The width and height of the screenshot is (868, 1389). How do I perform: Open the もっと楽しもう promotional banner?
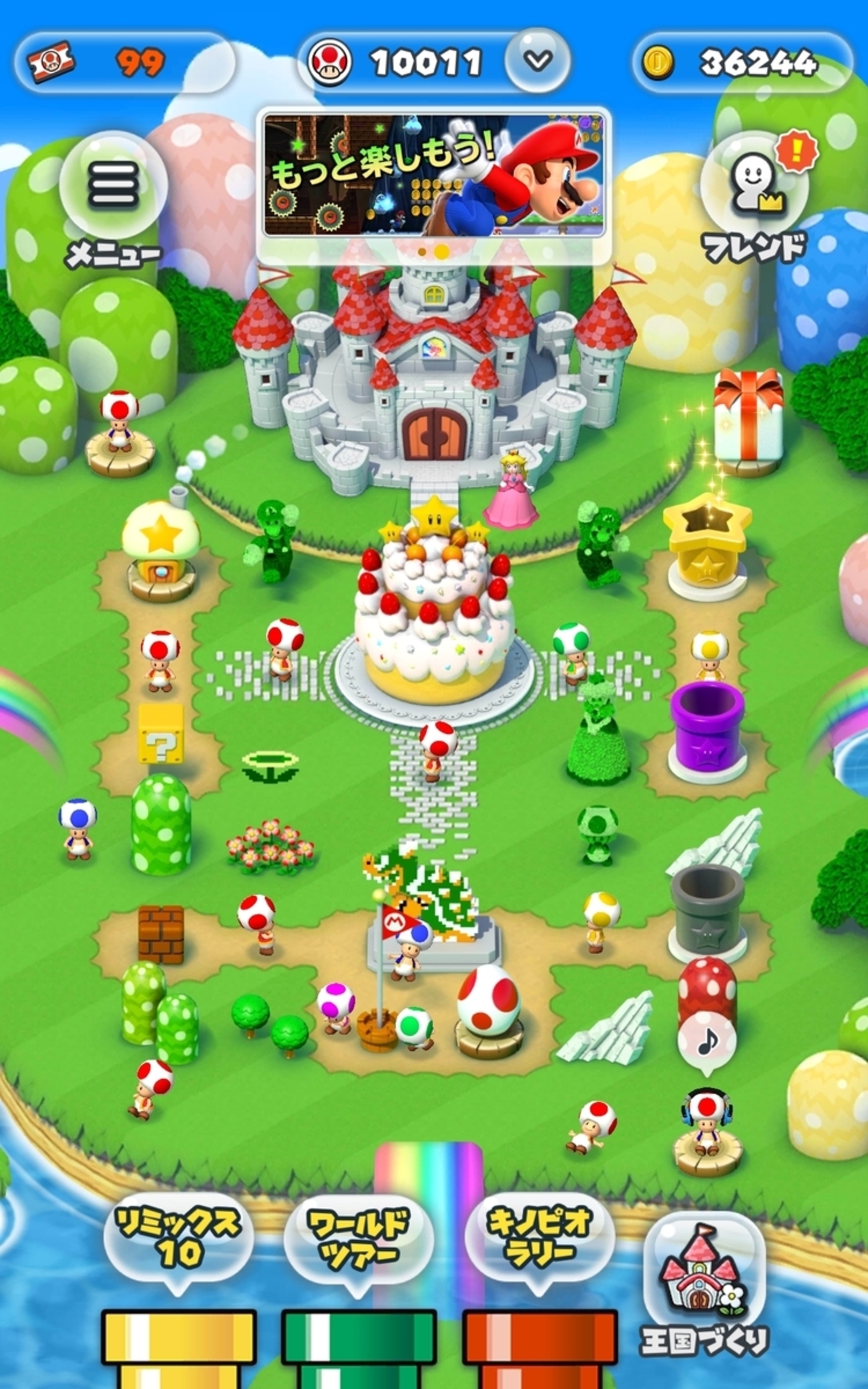434,176
